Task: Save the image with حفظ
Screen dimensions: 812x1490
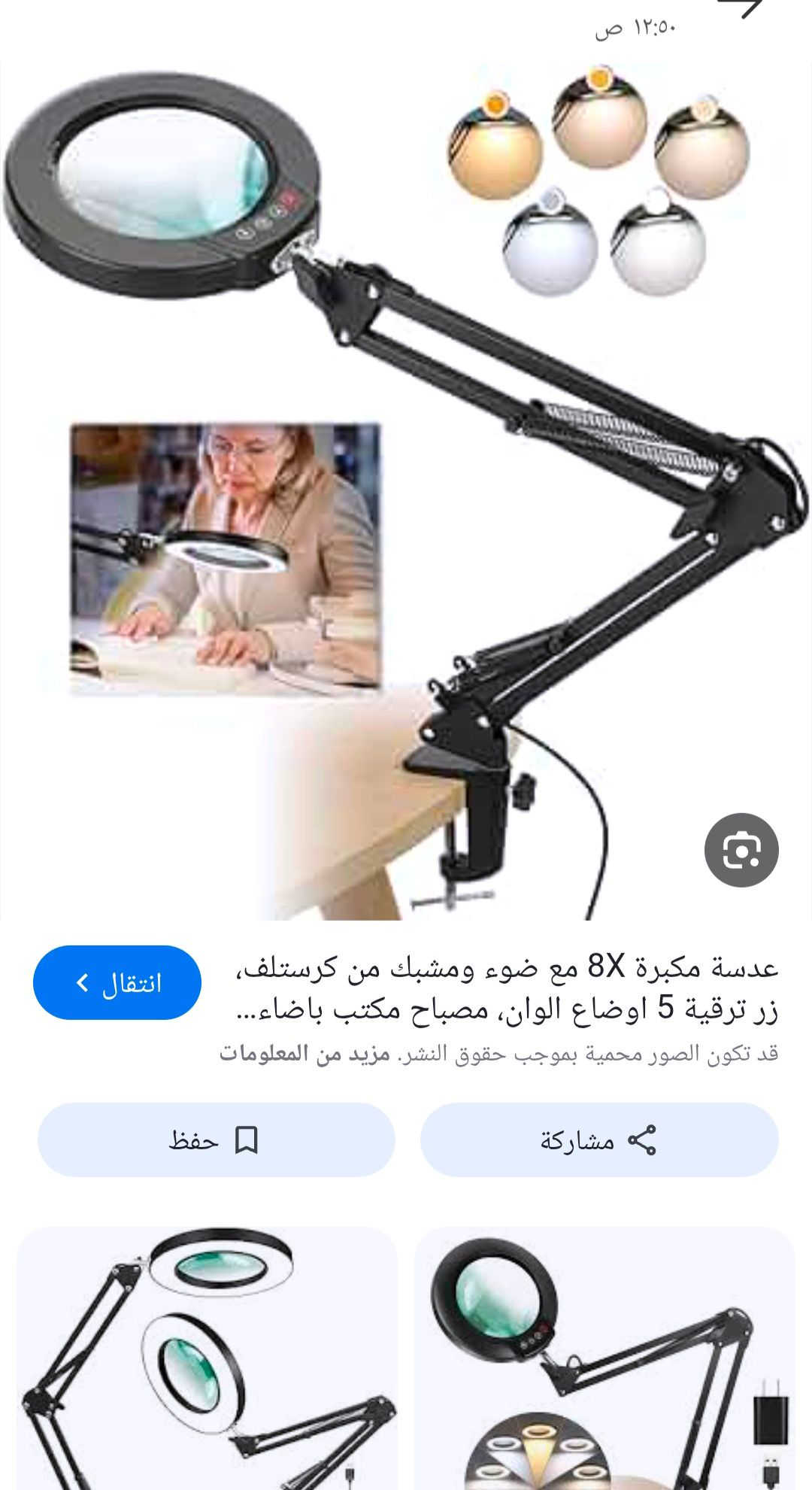Action: click(x=216, y=1140)
